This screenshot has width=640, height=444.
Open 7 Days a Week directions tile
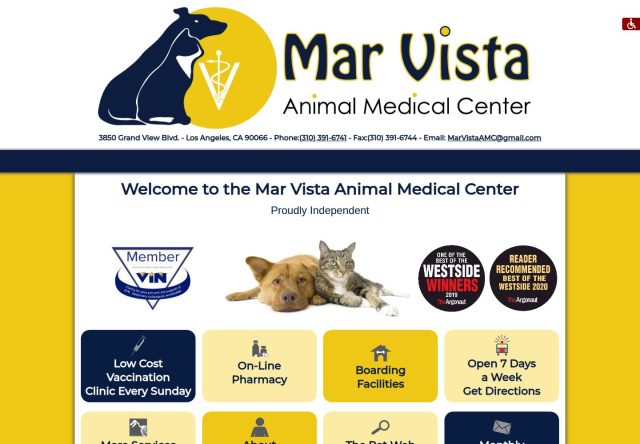click(502, 366)
